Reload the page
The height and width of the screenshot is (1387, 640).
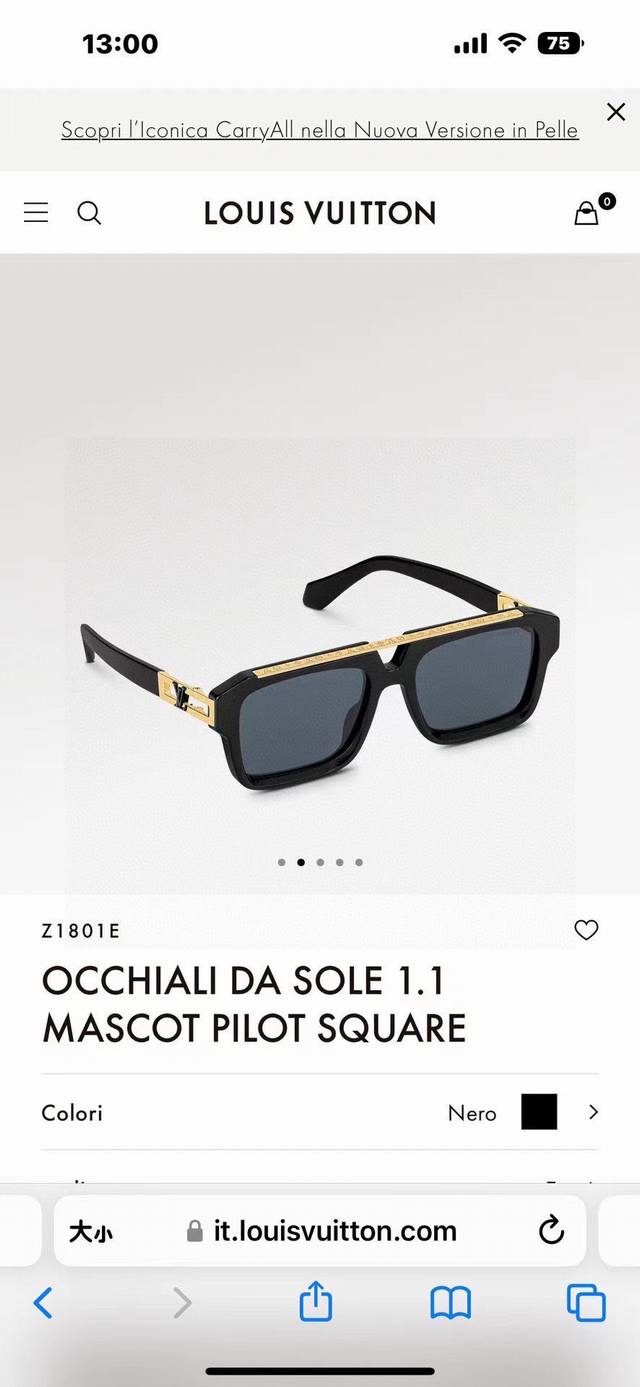click(551, 1231)
